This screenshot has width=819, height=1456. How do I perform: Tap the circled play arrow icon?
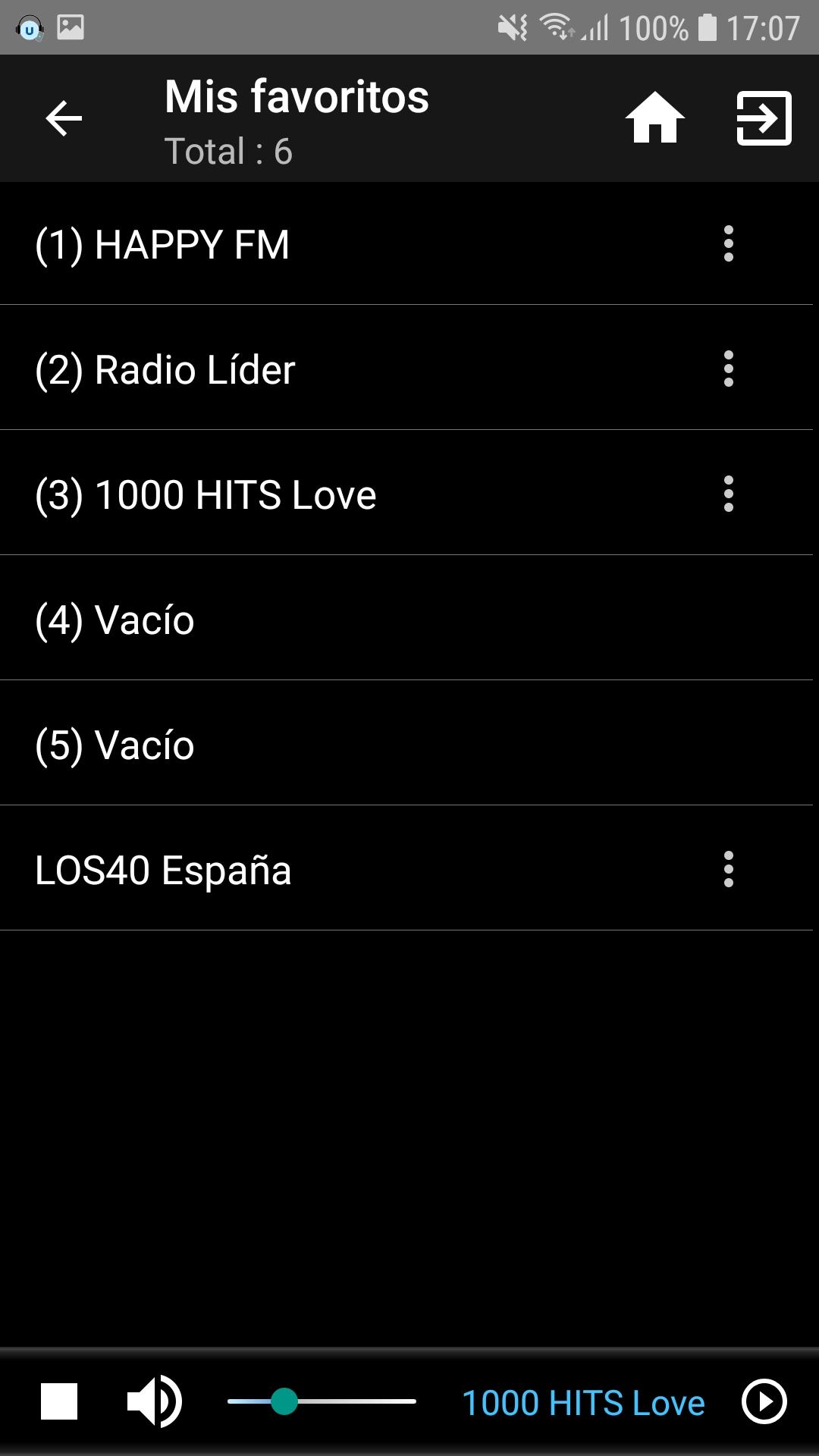pos(764,1401)
